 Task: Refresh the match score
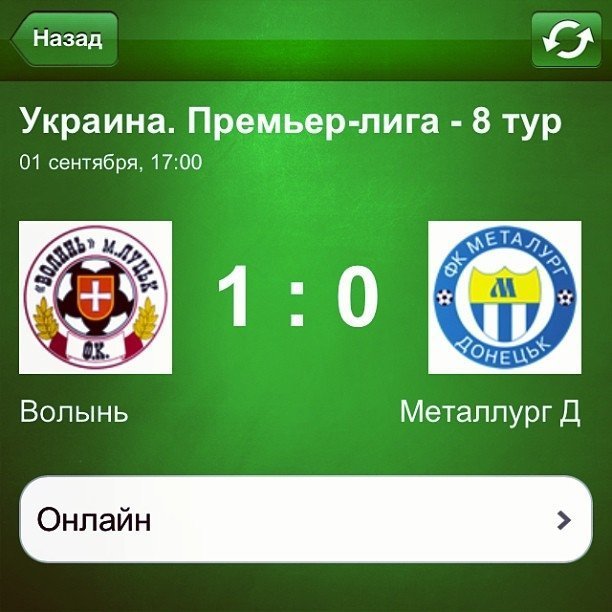pyautogui.click(x=565, y=40)
